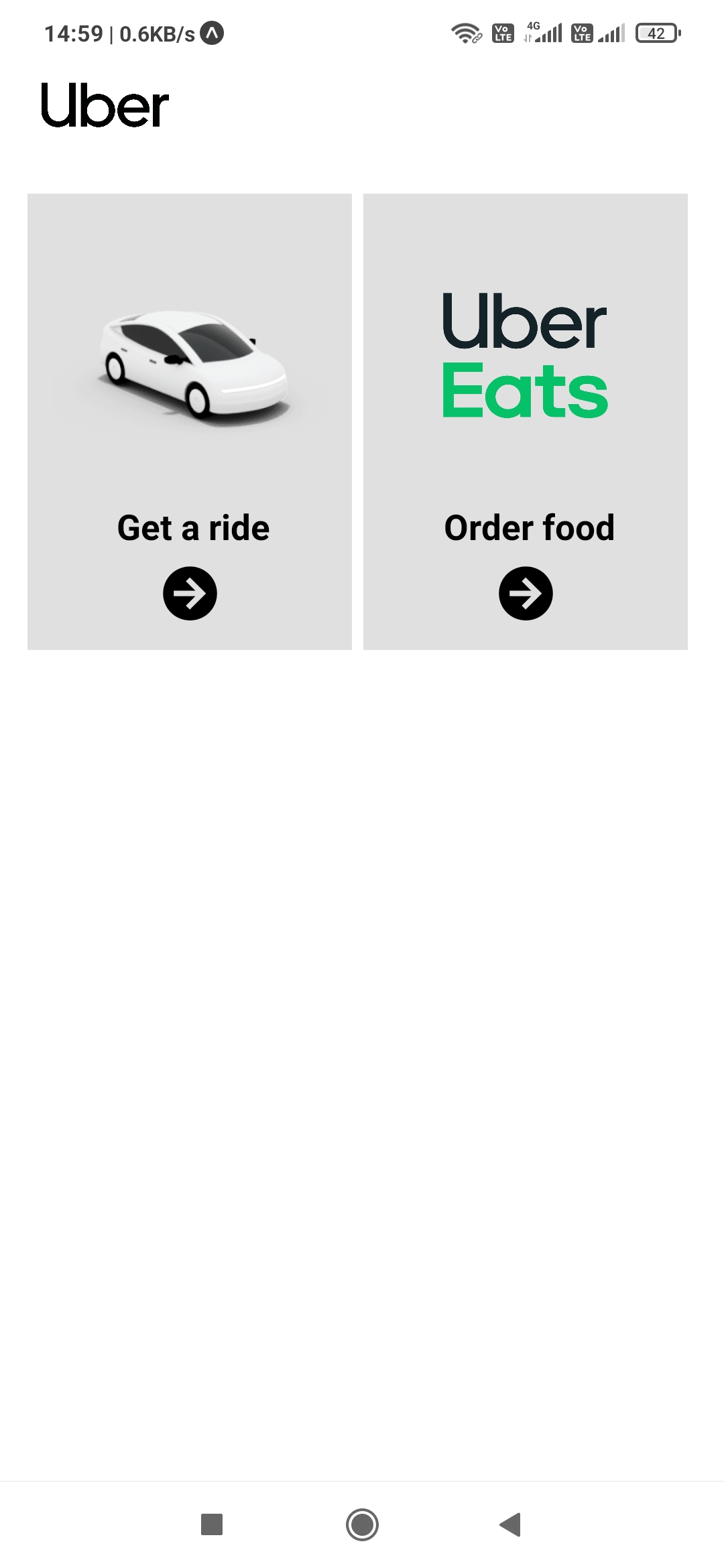Select the Get a ride option
Image resolution: width=724 pixels, height=1568 pixels.
(190, 422)
